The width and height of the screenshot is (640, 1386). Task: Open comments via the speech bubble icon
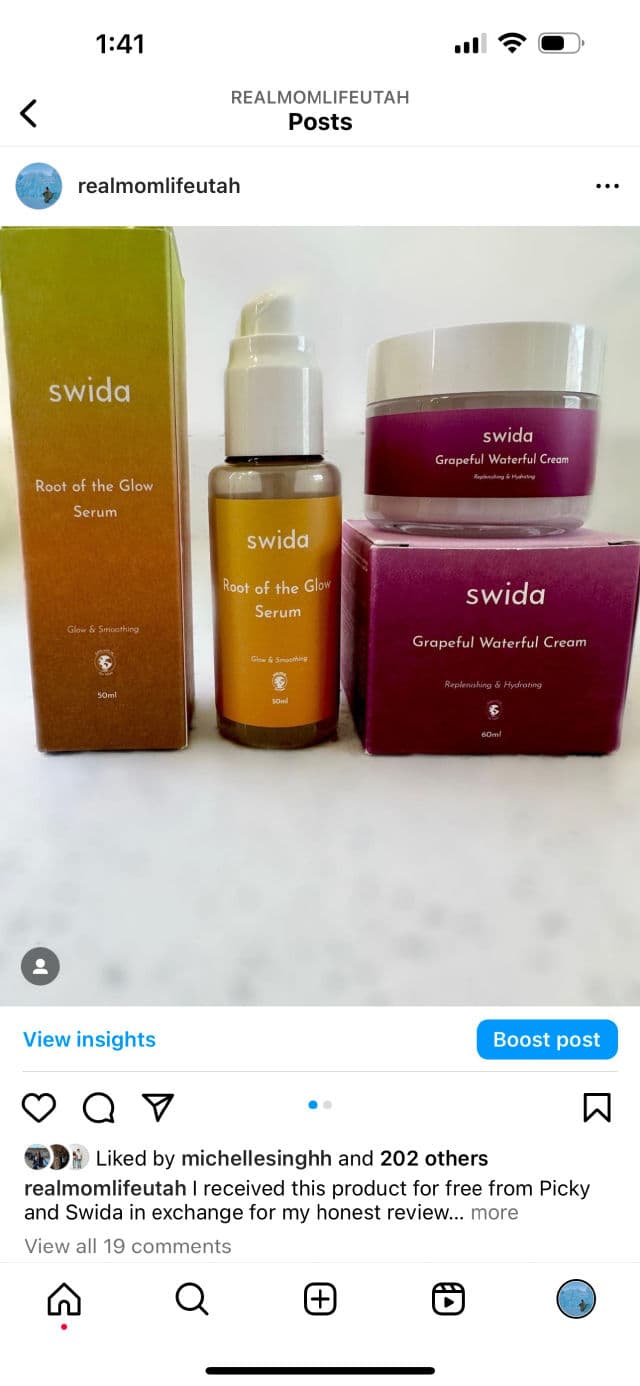(98, 1107)
